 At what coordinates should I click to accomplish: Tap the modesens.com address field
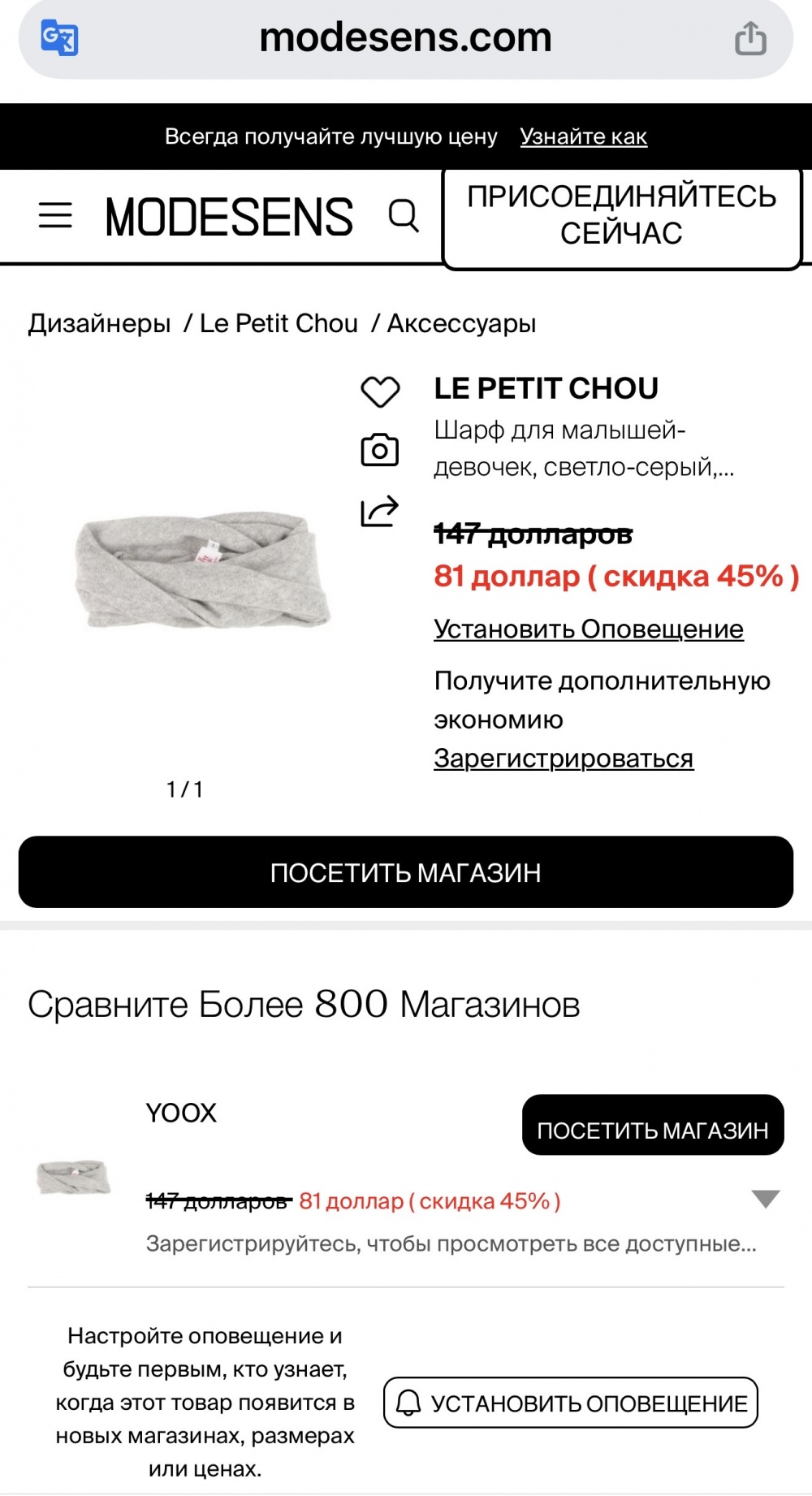(404, 38)
